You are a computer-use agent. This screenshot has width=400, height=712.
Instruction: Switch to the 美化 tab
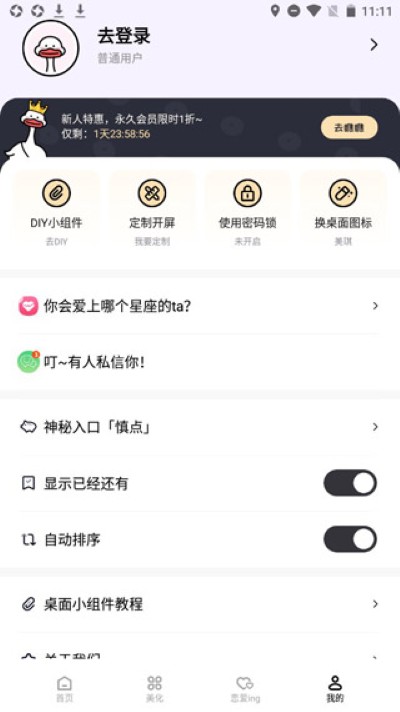(x=154, y=689)
